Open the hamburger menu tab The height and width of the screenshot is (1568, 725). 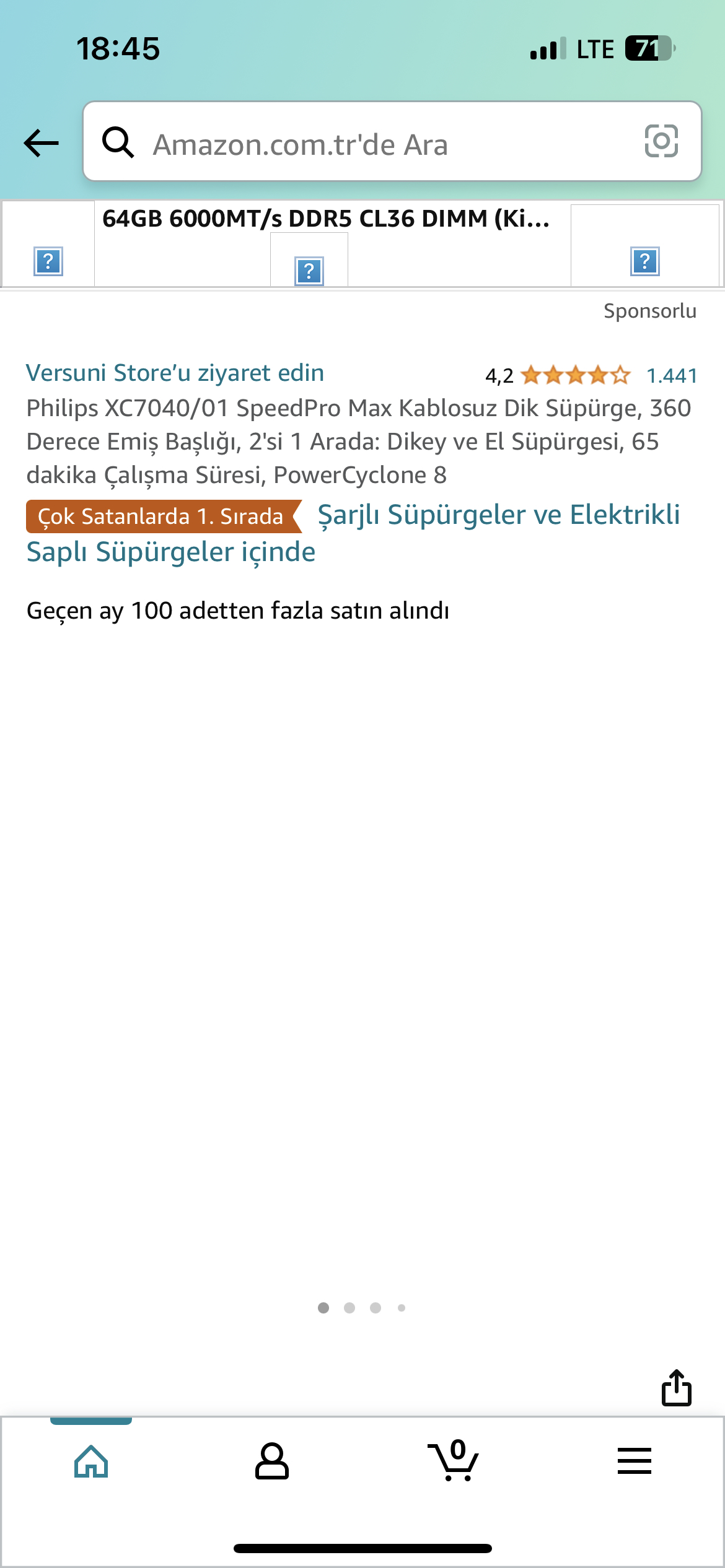(x=634, y=1461)
